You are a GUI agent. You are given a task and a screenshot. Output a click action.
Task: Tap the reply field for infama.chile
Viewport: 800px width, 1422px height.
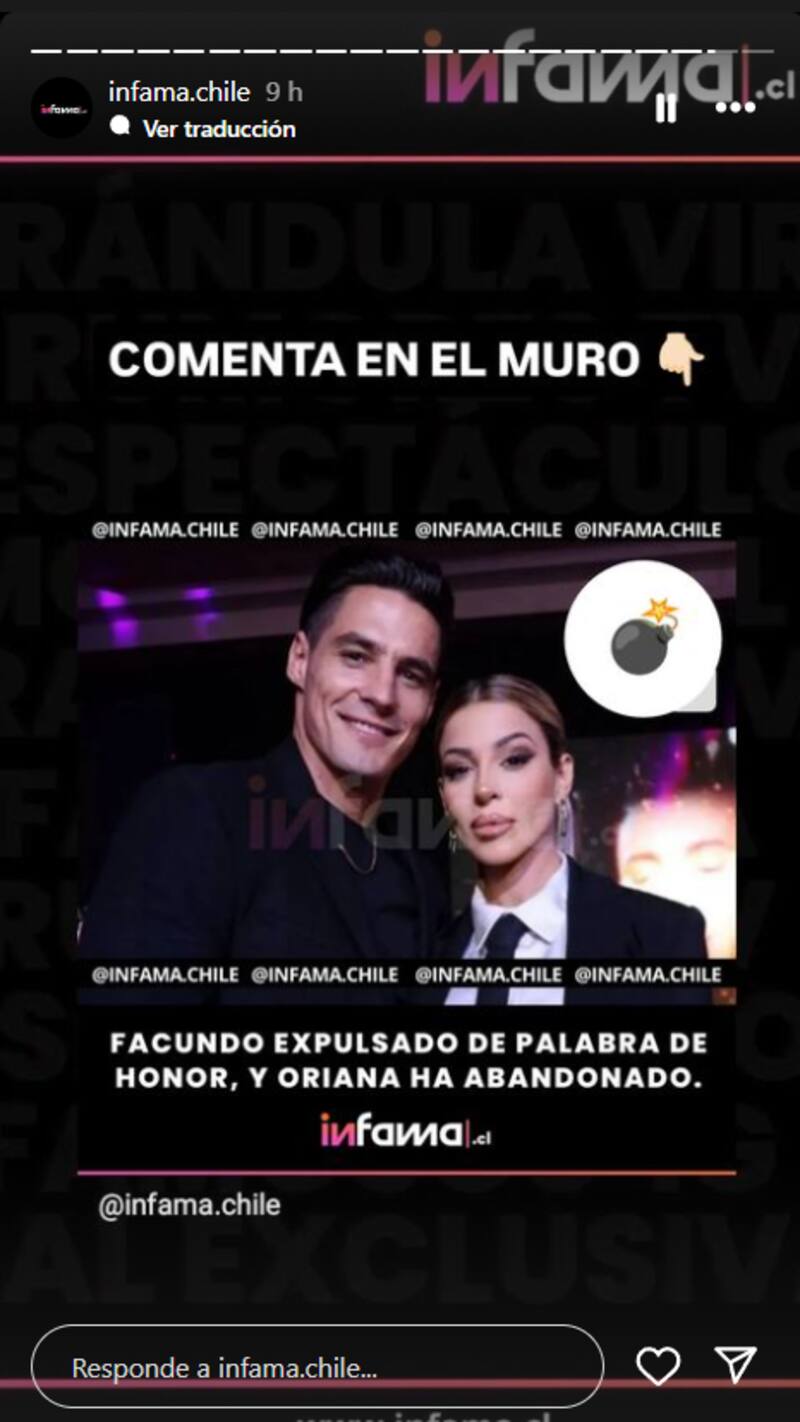tap(317, 1367)
